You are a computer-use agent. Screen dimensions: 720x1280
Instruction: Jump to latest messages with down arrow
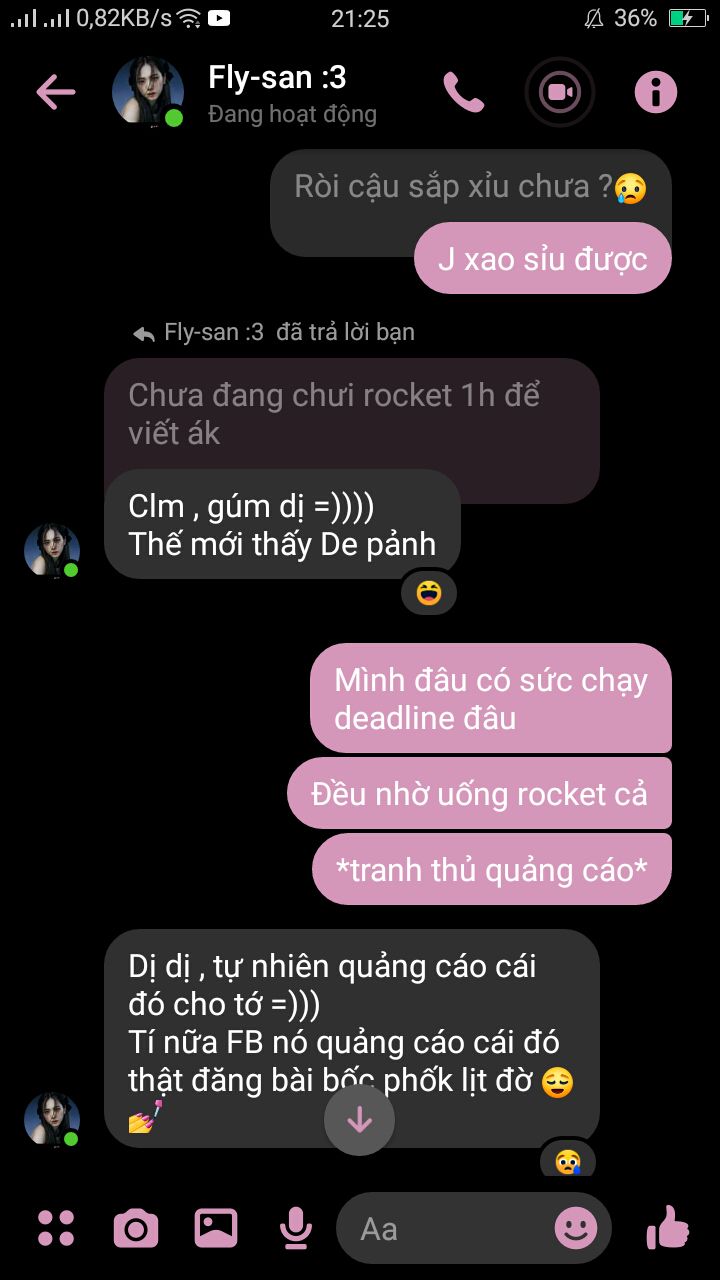359,1120
